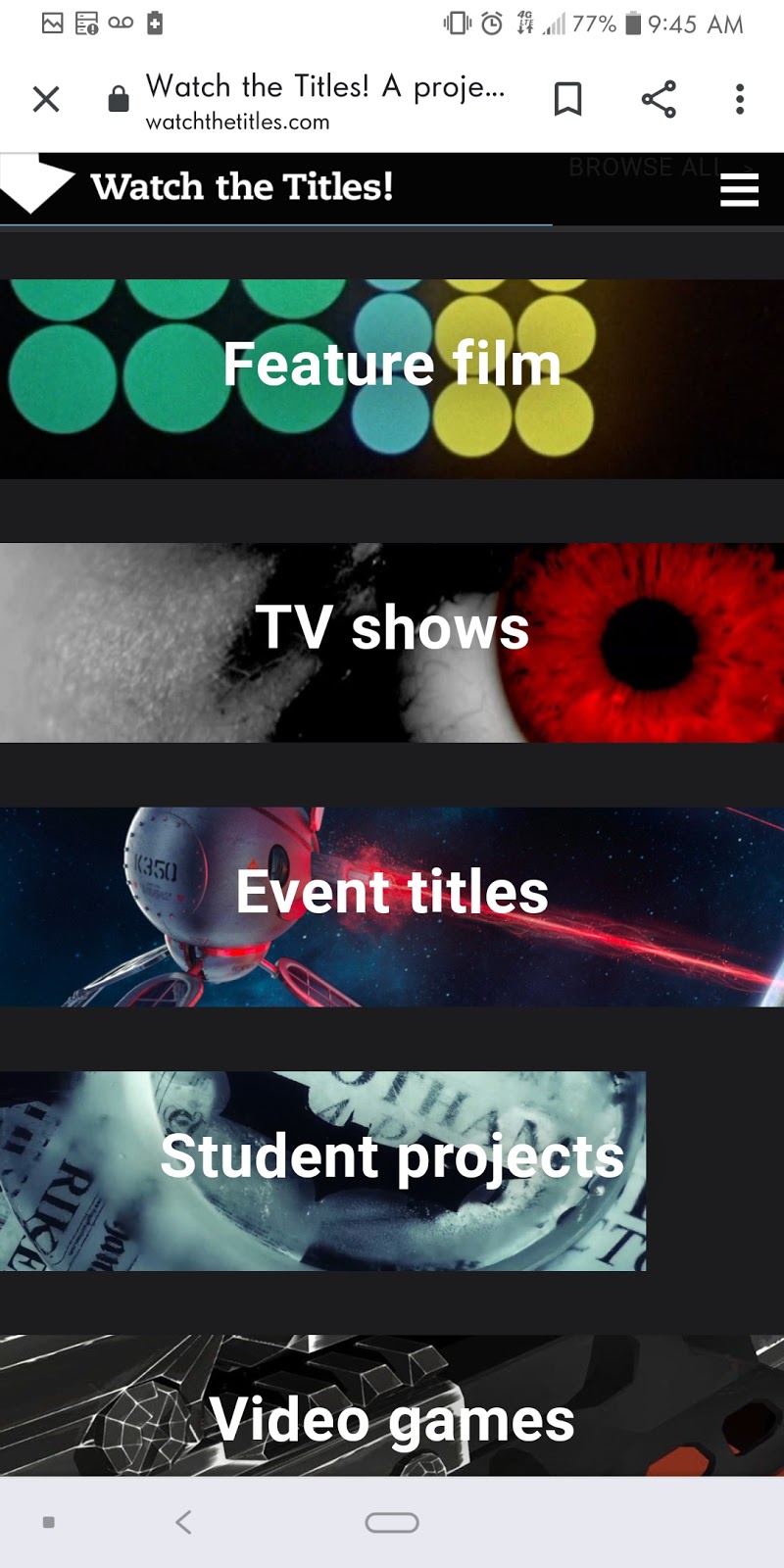Viewport: 784px width, 1568px height.
Task: Open the hamburger site menu
Action: click(x=739, y=189)
